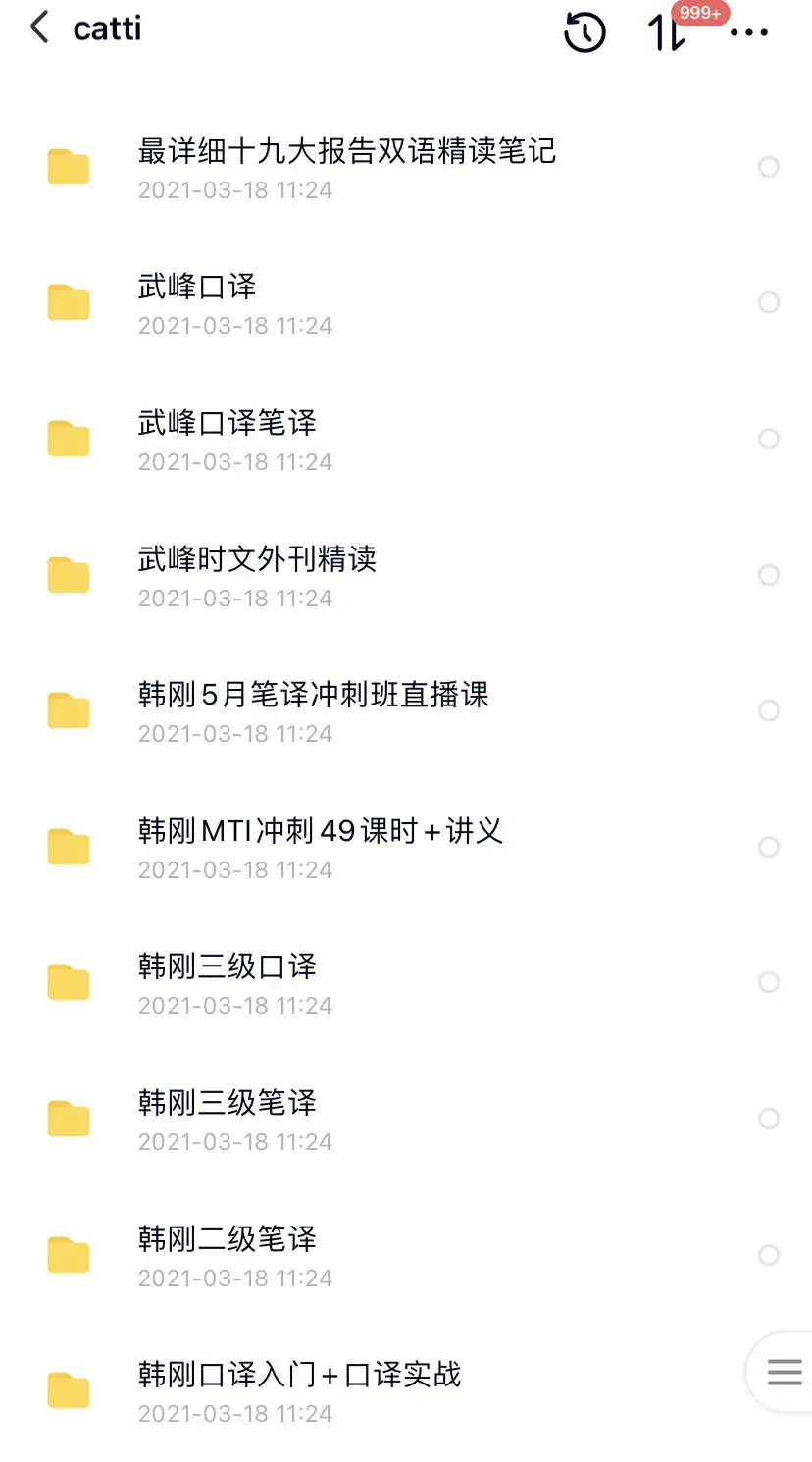Open the transfer list with 999+ badge
812x1462 pixels.
coord(668,32)
